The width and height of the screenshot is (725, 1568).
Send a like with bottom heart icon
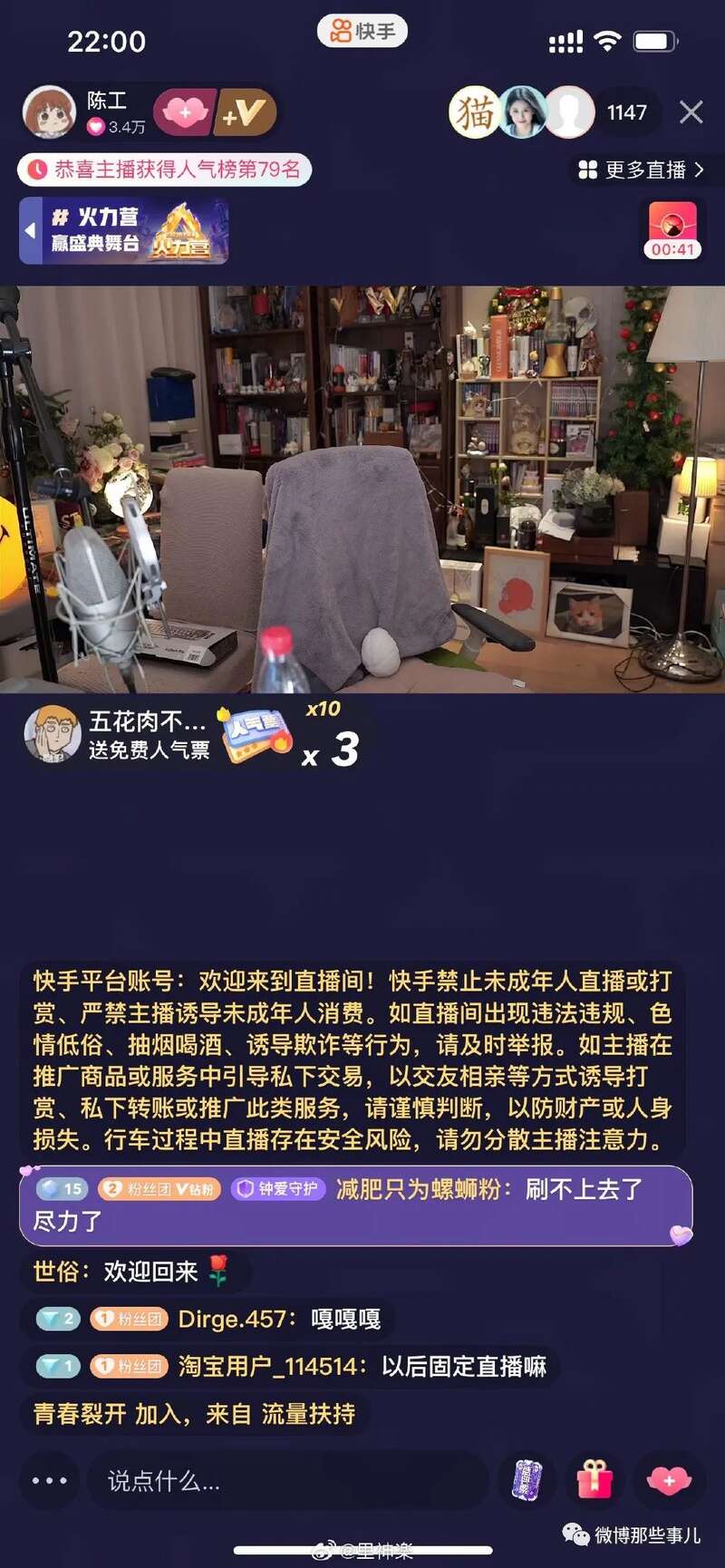click(x=669, y=1481)
